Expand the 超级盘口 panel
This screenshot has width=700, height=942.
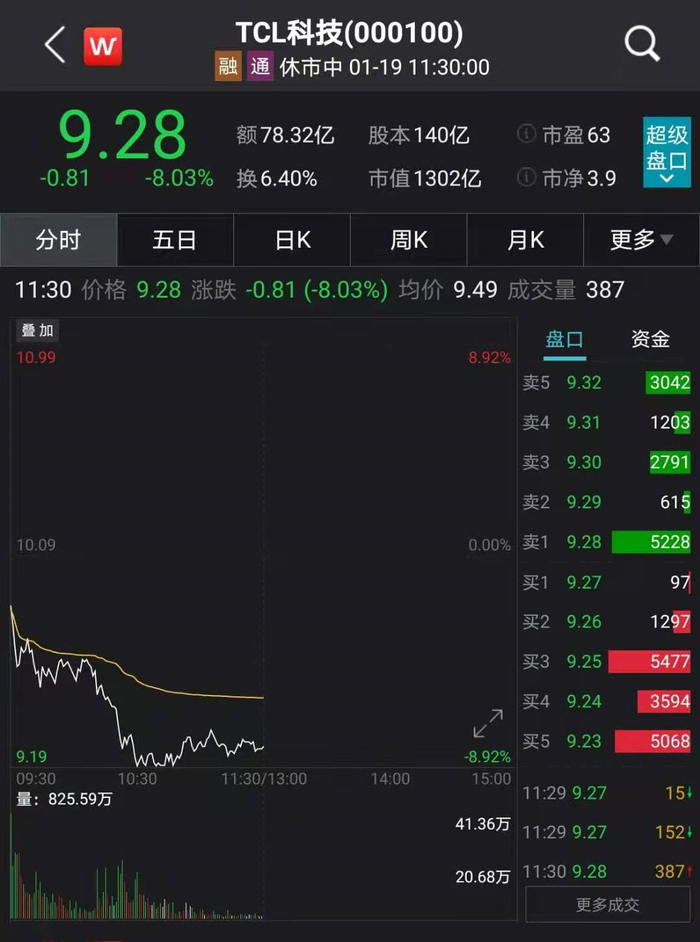[666, 153]
